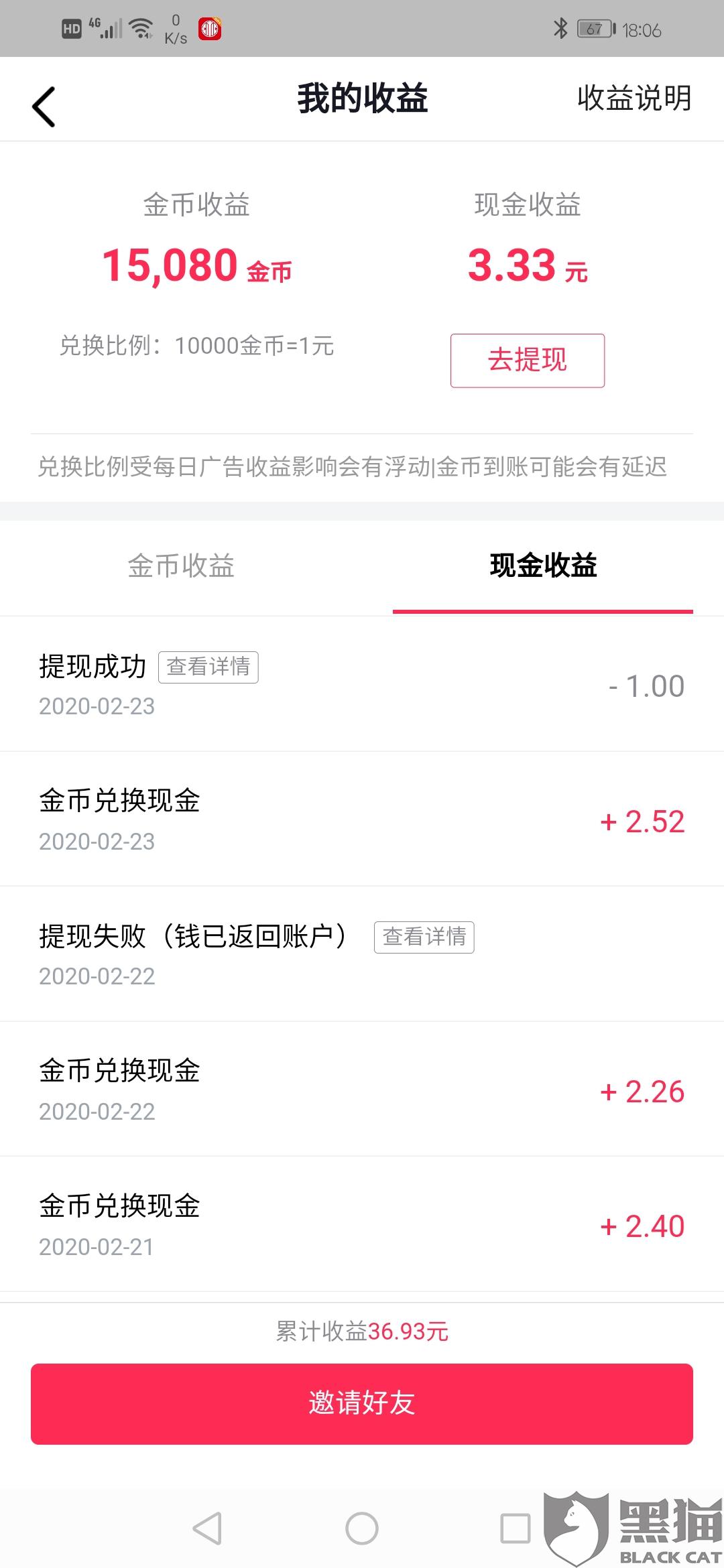Tap the 去提现 withdraw button
The width and height of the screenshot is (724, 1568).
pos(527,361)
